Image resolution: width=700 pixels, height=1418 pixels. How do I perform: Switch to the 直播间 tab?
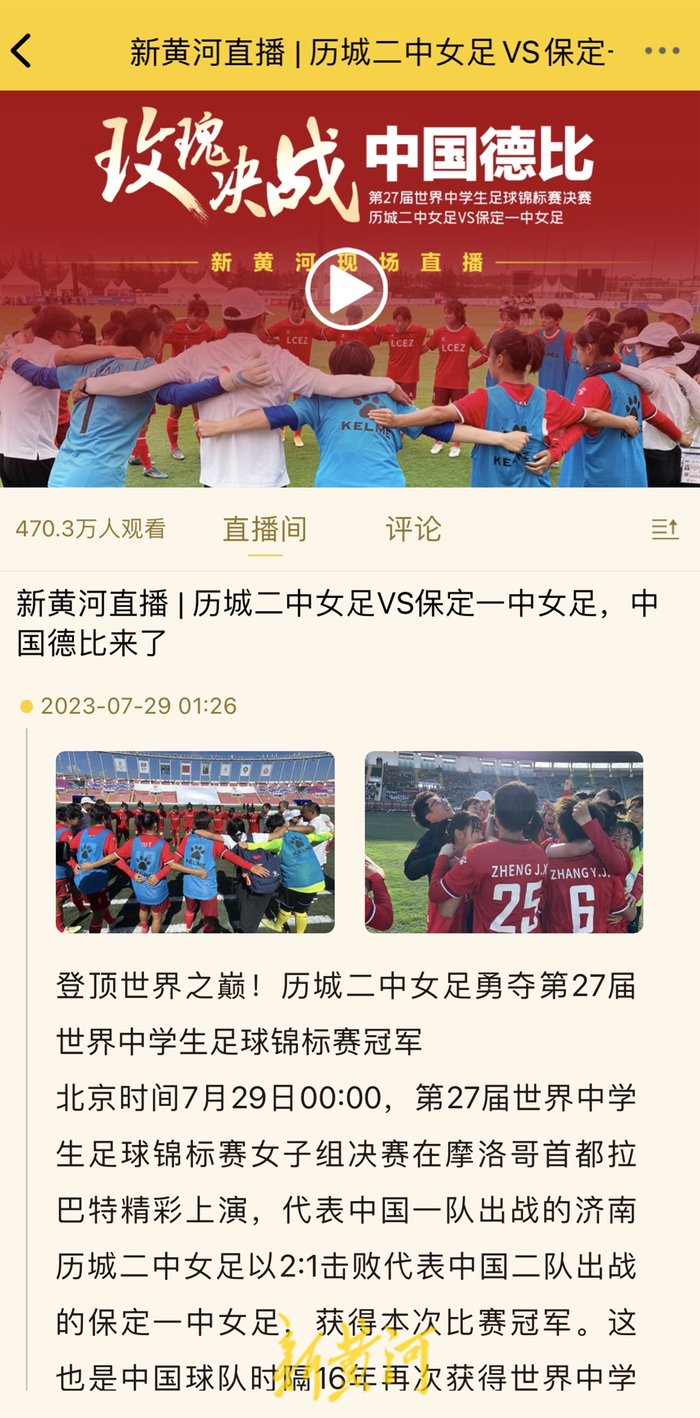(x=265, y=529)
